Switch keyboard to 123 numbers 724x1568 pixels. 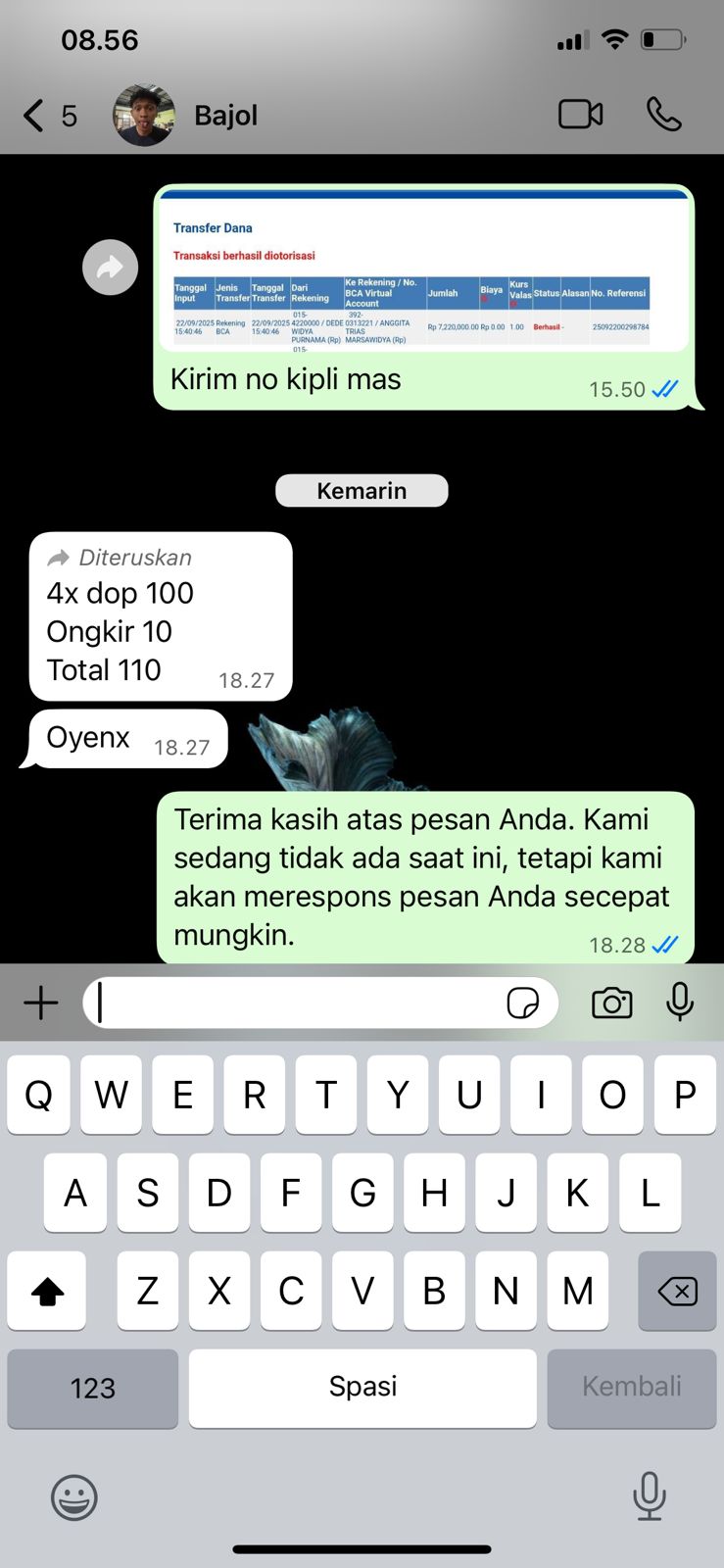click(93, 1388)
